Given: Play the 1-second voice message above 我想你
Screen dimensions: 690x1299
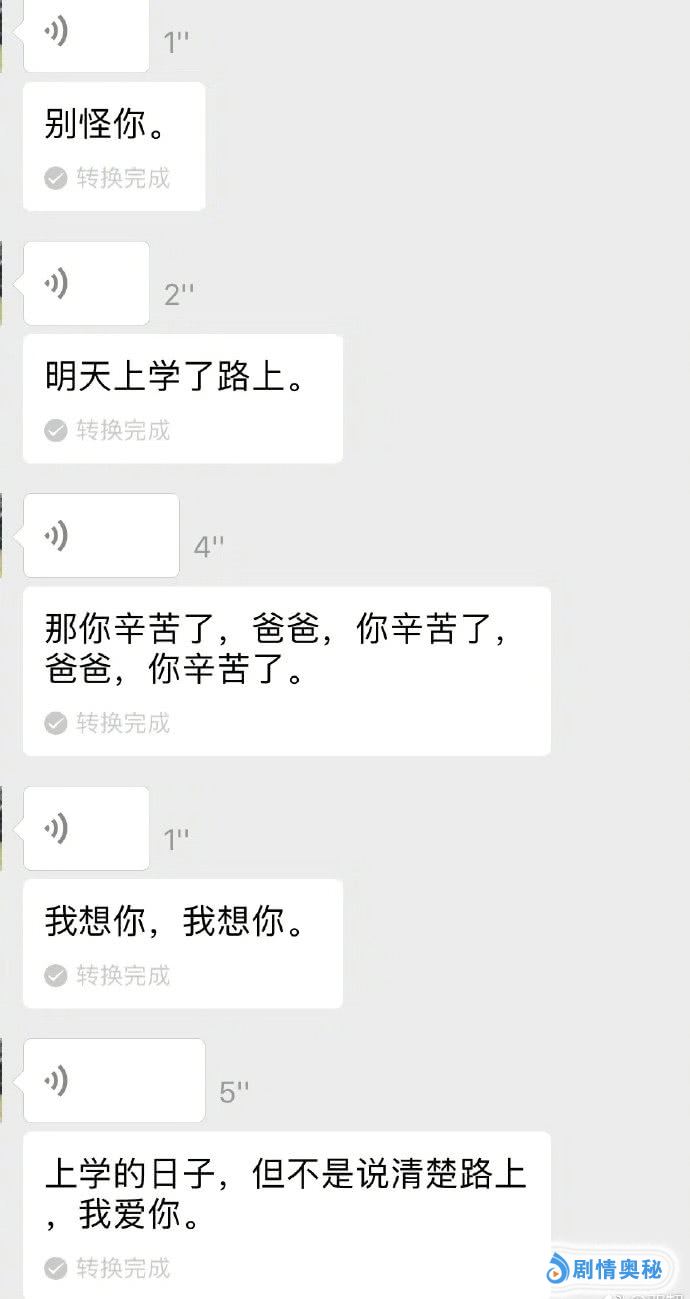Looking at the screenshot, I should 86,828.
